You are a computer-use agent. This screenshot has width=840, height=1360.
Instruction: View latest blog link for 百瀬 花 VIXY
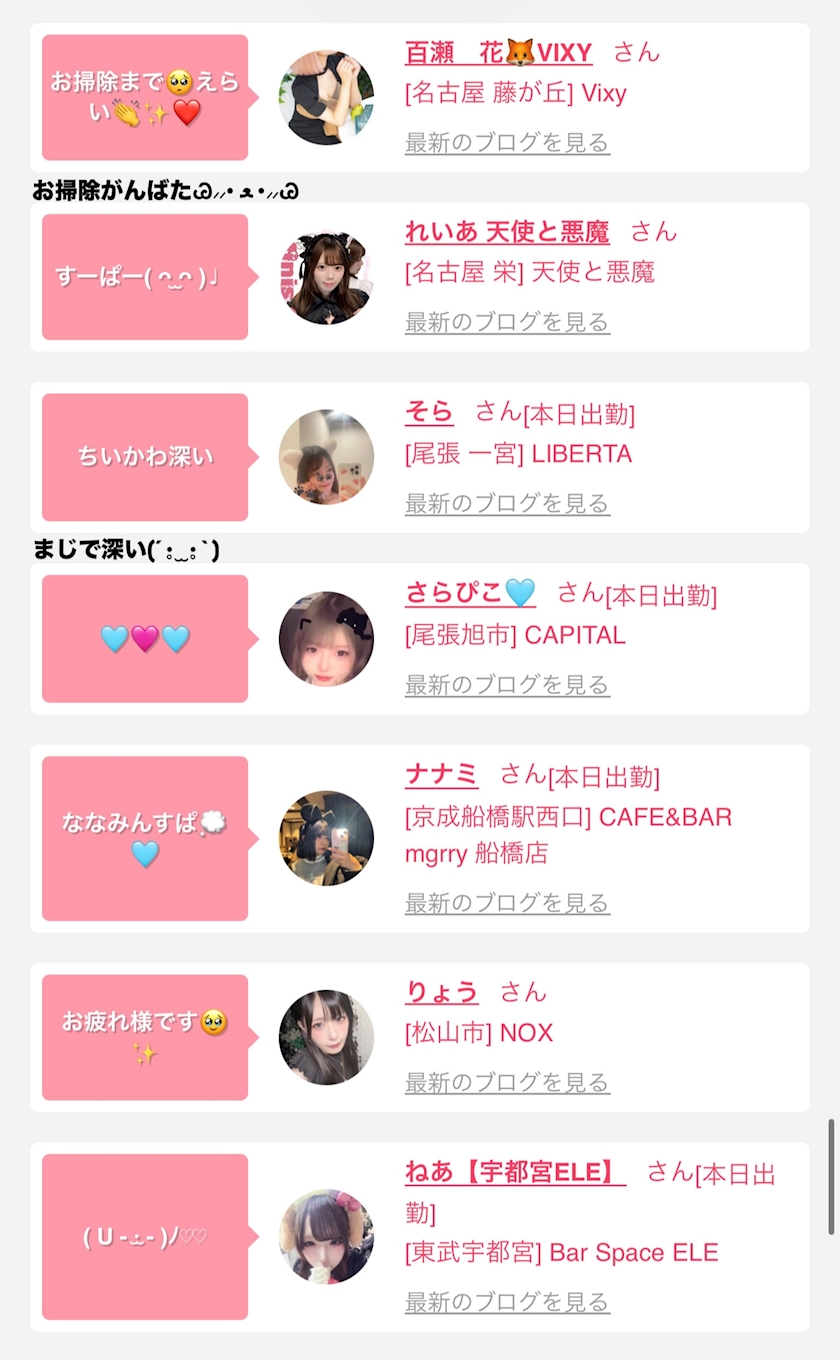pyautogui.click(x=507, y=143)
